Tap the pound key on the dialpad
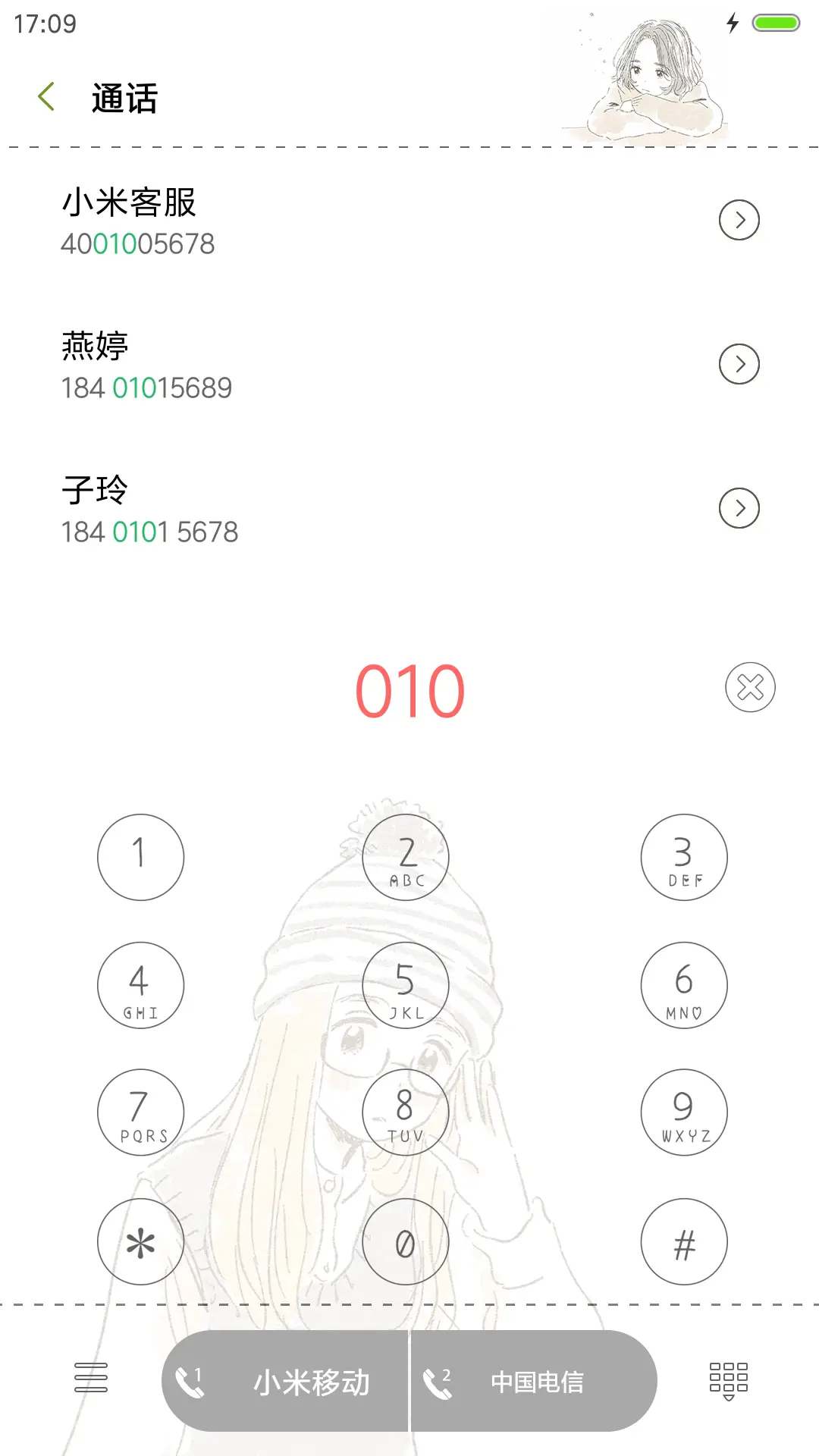Screen dimensions: 819x1456 click(x=683, y=1242)
